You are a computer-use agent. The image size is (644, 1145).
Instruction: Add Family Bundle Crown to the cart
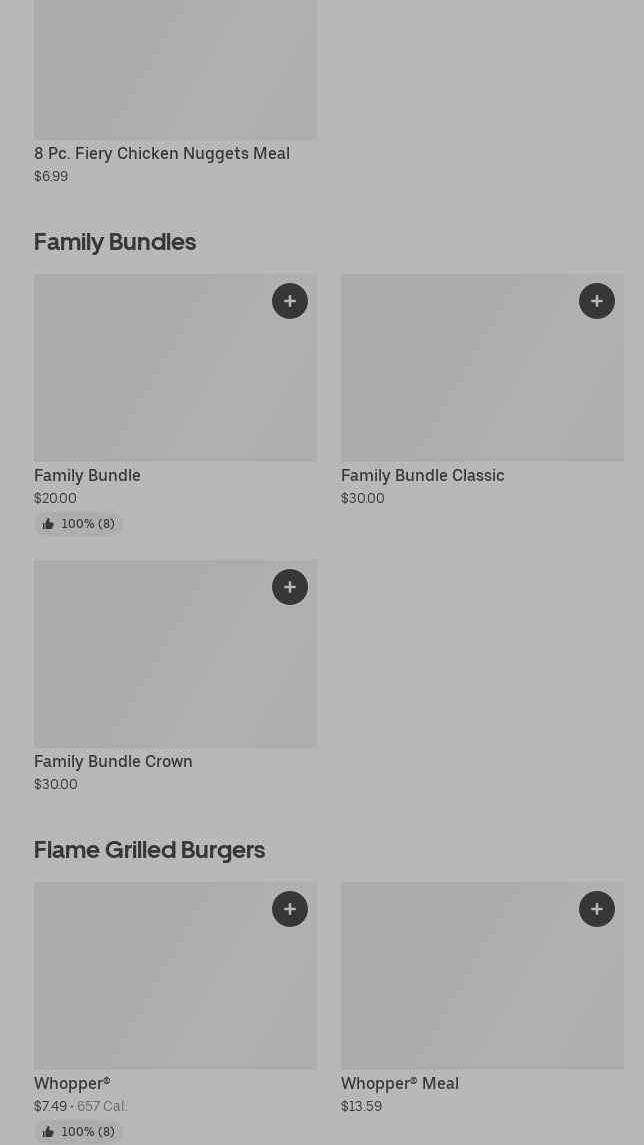point(290,587)
